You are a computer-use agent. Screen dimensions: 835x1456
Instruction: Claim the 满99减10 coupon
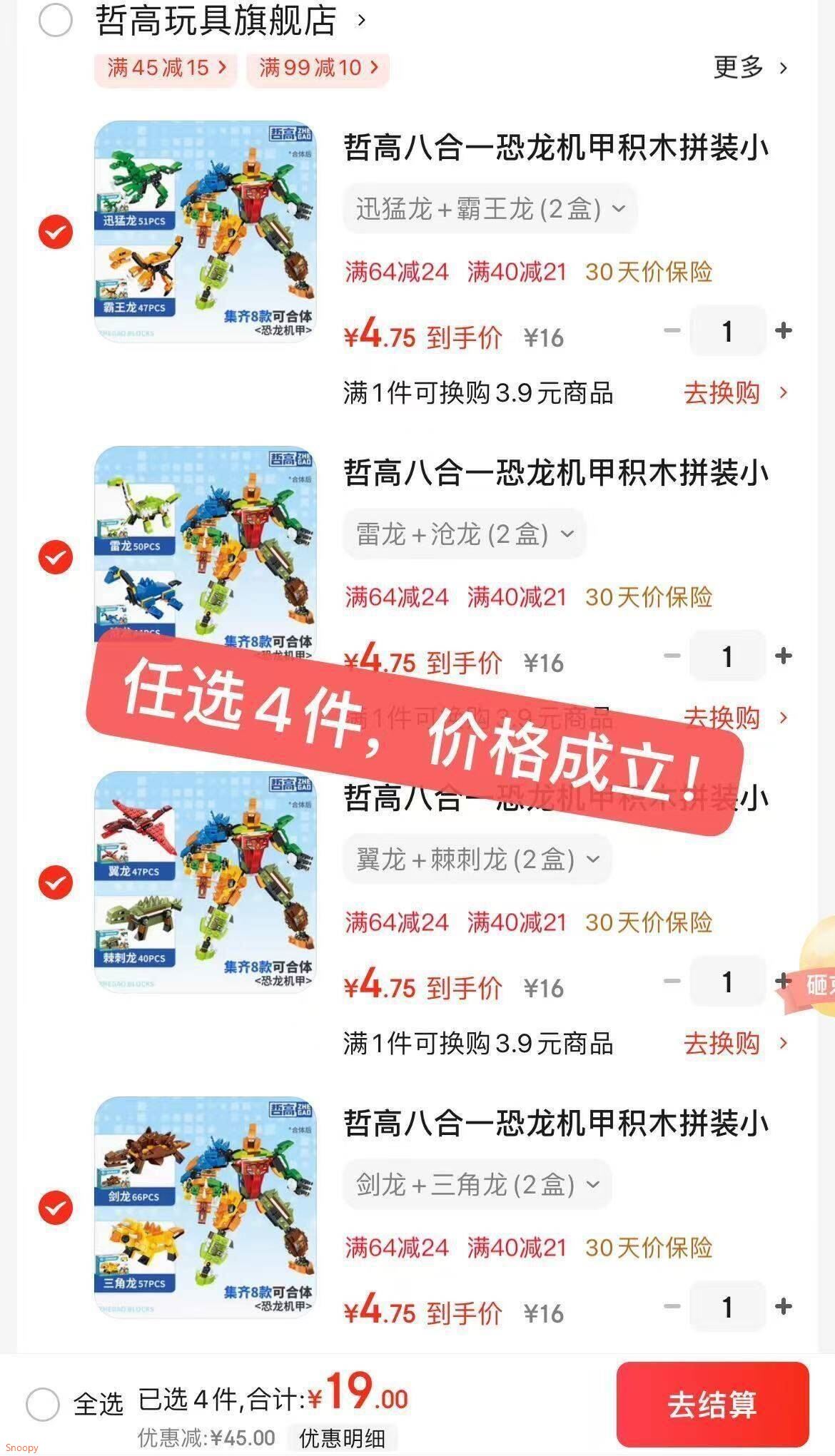click(318, 68)
